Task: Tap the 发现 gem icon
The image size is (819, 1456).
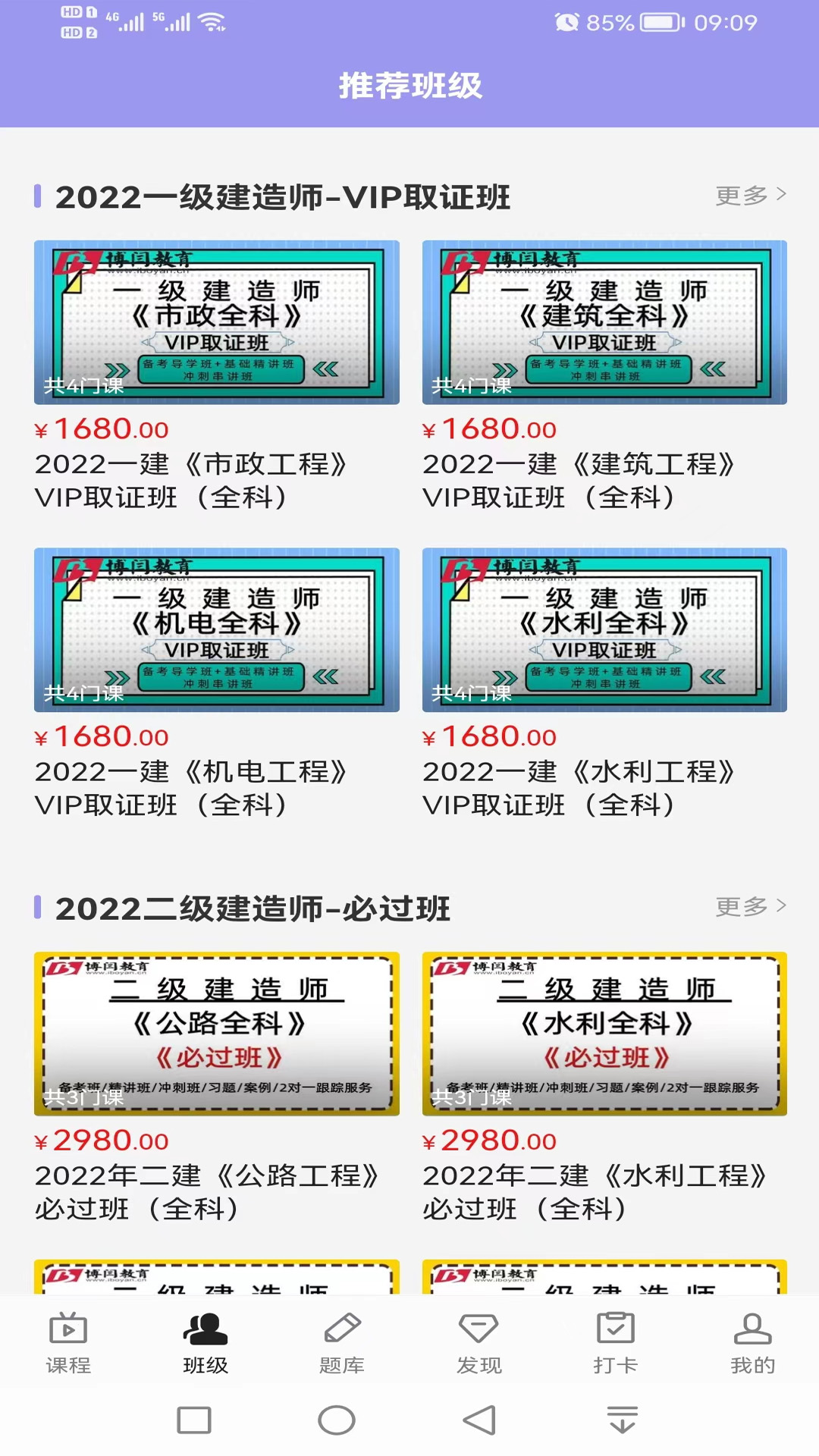Action: [478, 1332]
